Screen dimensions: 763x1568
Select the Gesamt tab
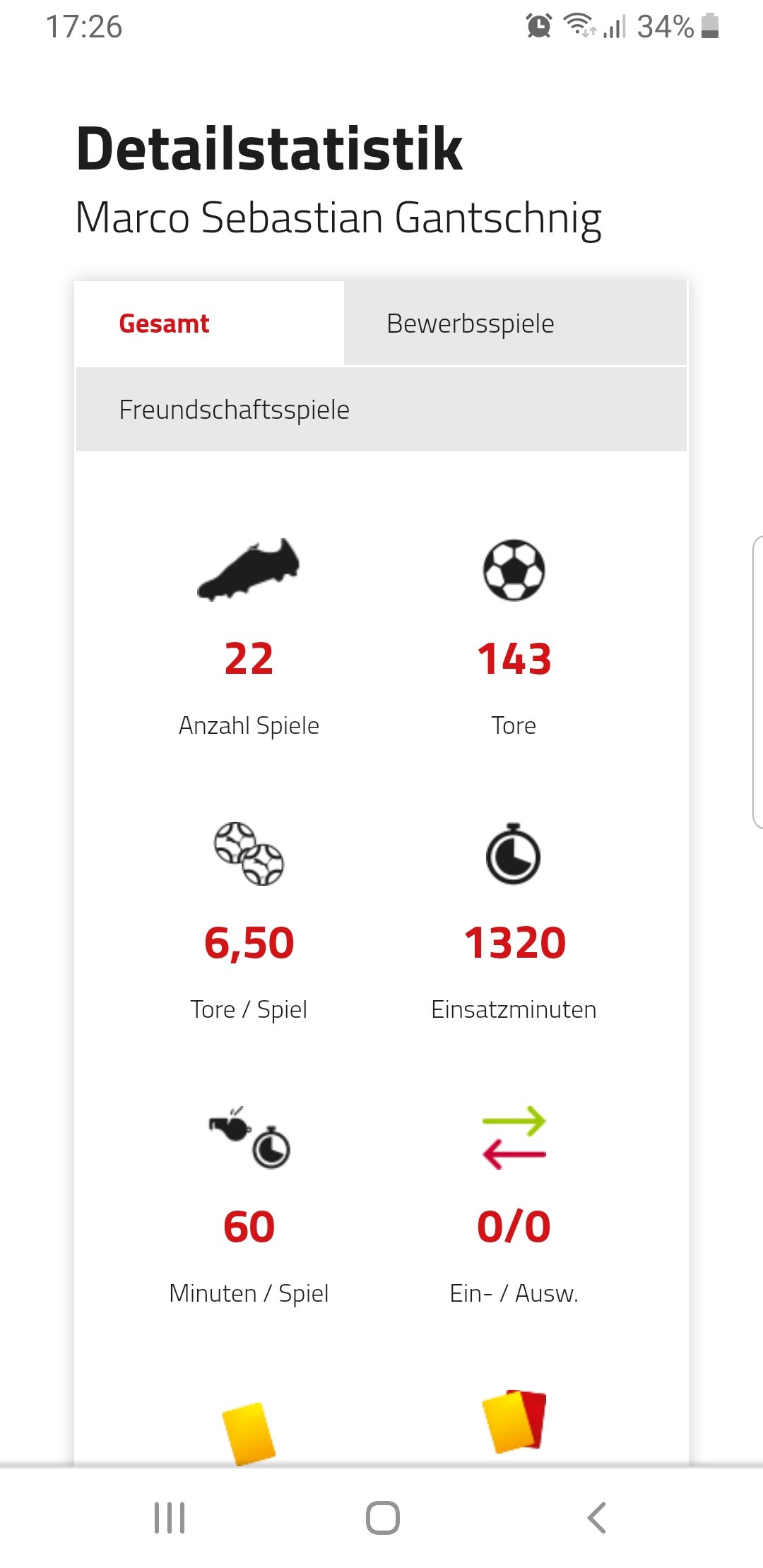click(210, 323)
